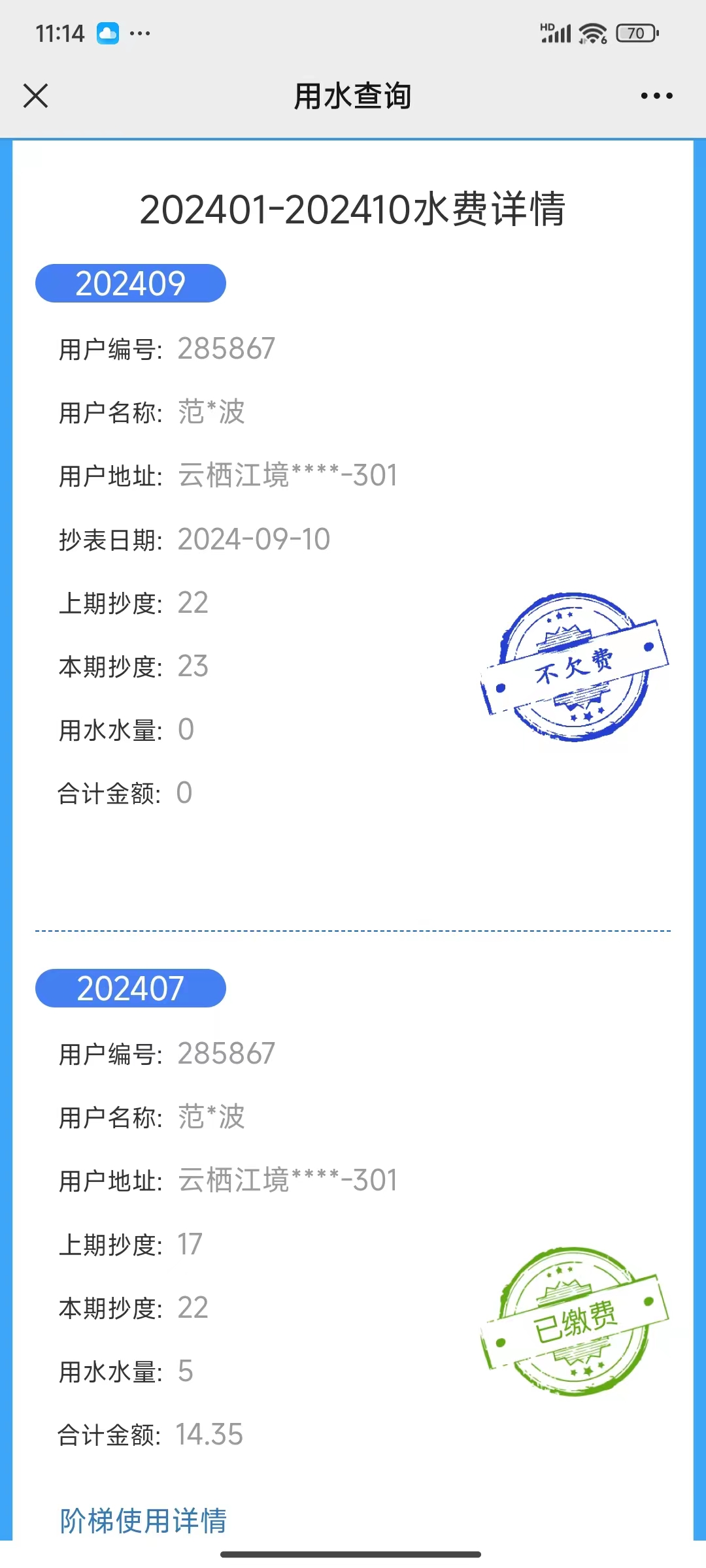Close the 用水查询 page
This screenshot has width=706, height=1568.
(x=35, y=95)
